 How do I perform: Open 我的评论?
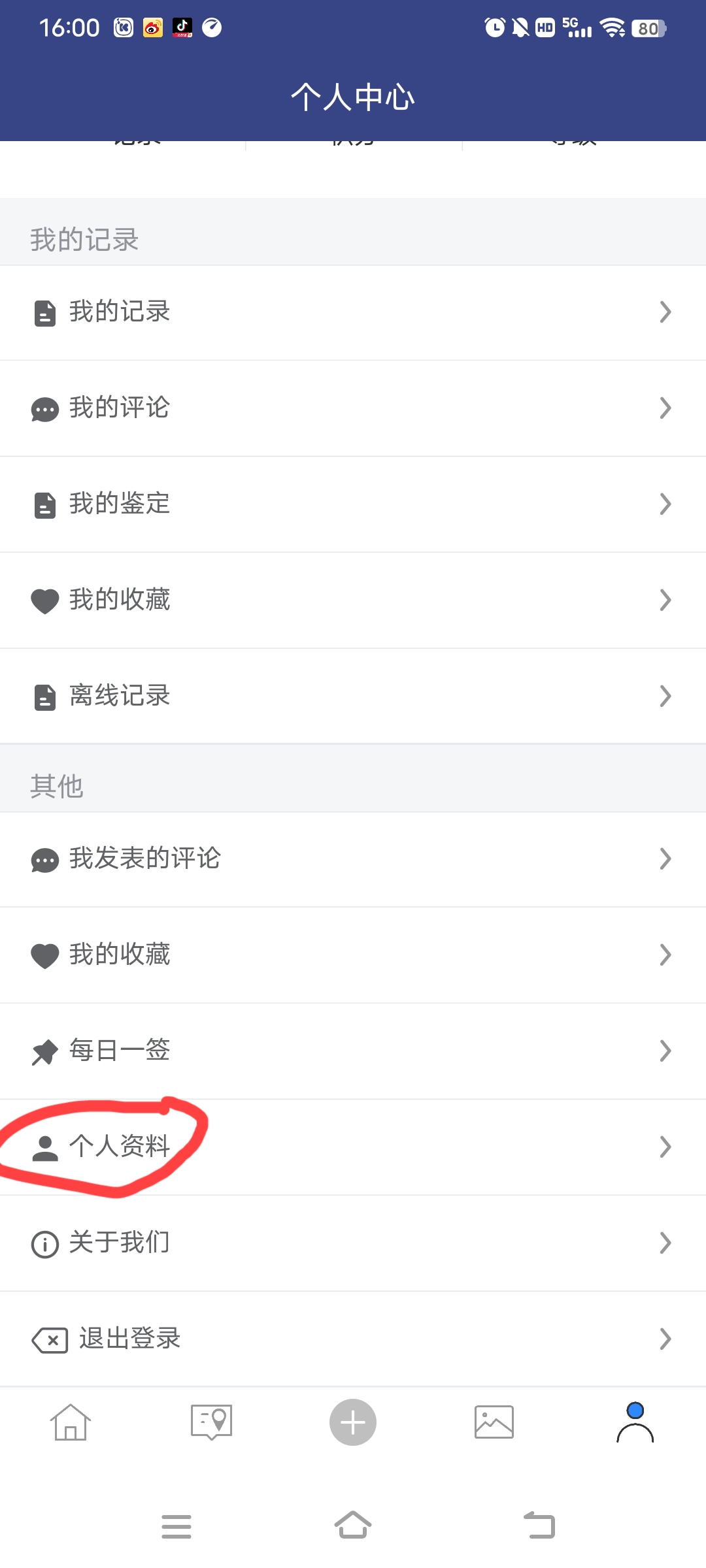coord(353,408)
